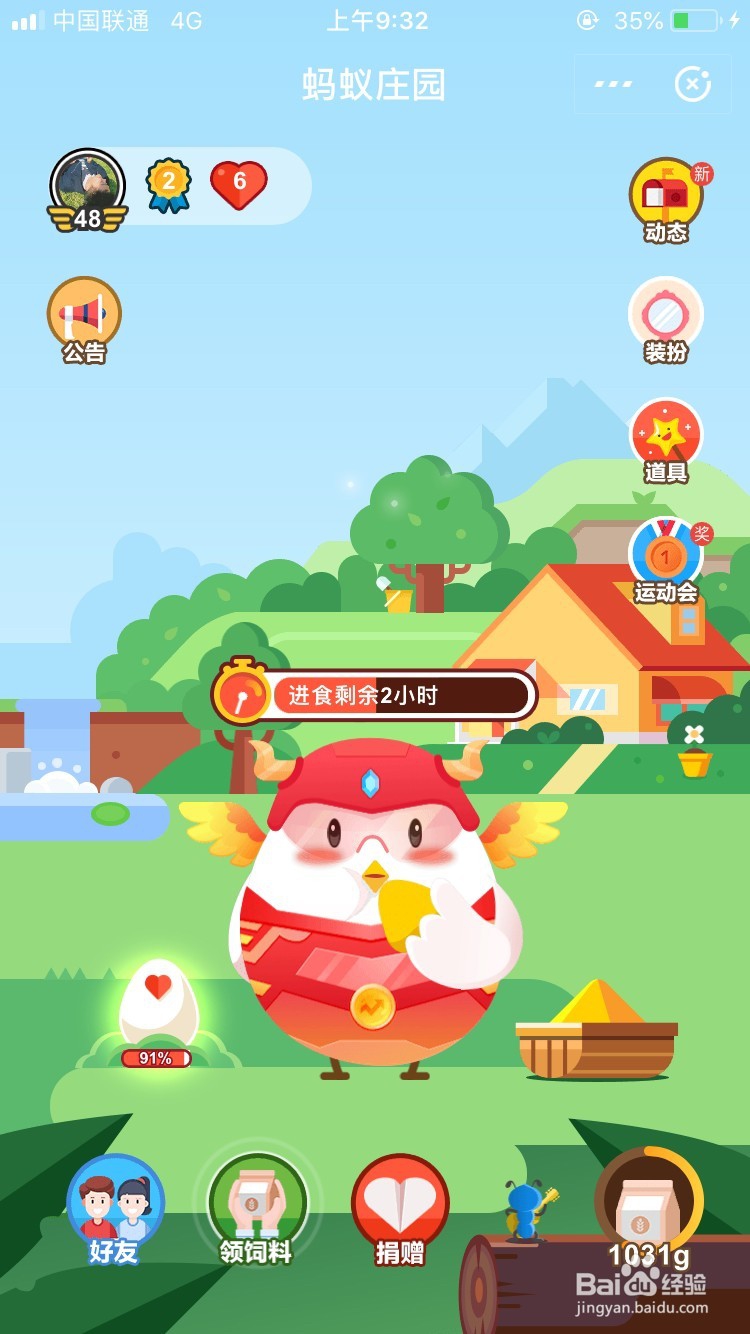This screenshot has width=750, height=1334.
Task: Tap the level 48 profile avatar
Action: point(86,186)
